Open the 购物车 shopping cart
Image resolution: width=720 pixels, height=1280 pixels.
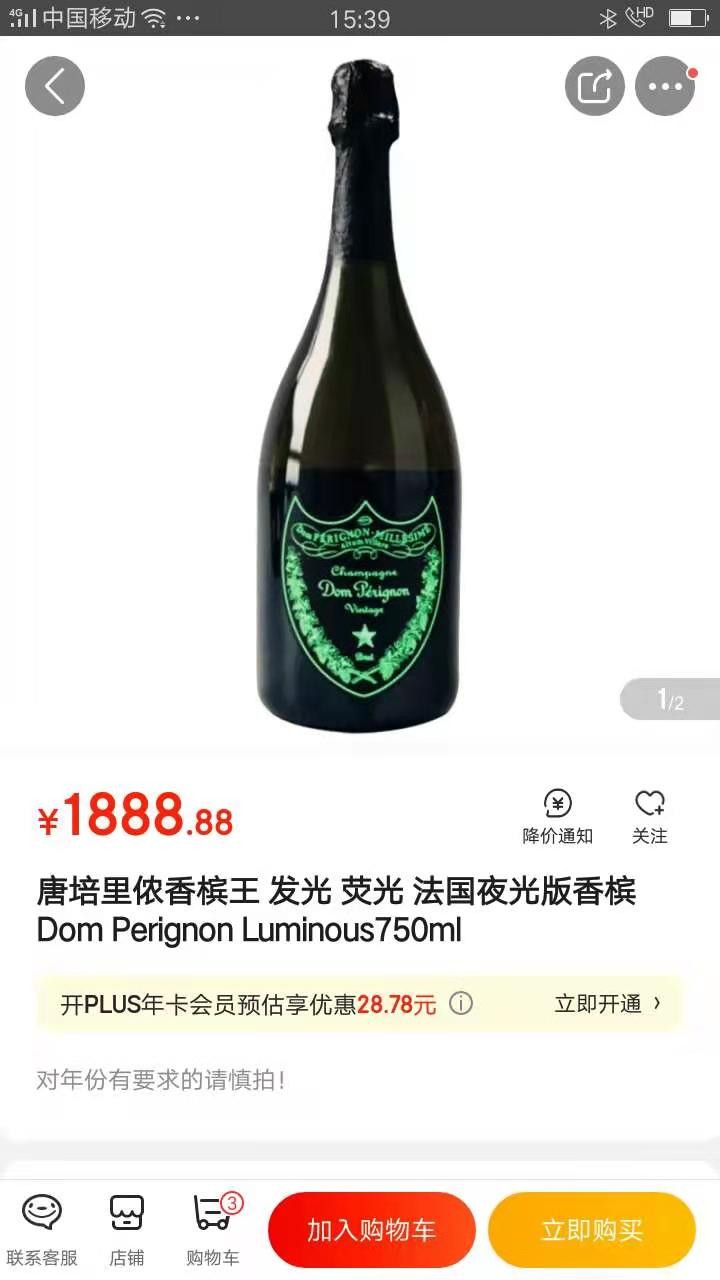(213, 1229)
